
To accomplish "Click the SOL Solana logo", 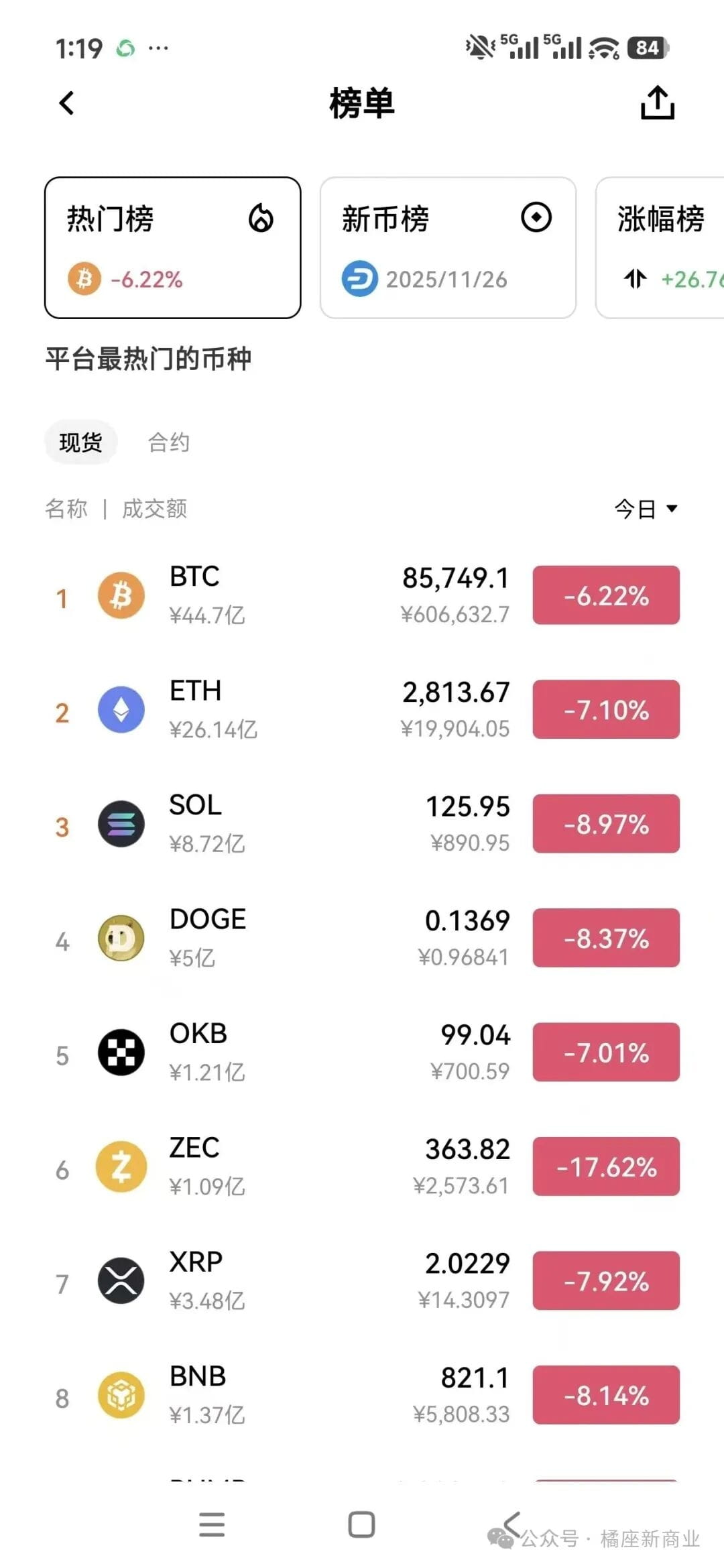I will point(121,824).
